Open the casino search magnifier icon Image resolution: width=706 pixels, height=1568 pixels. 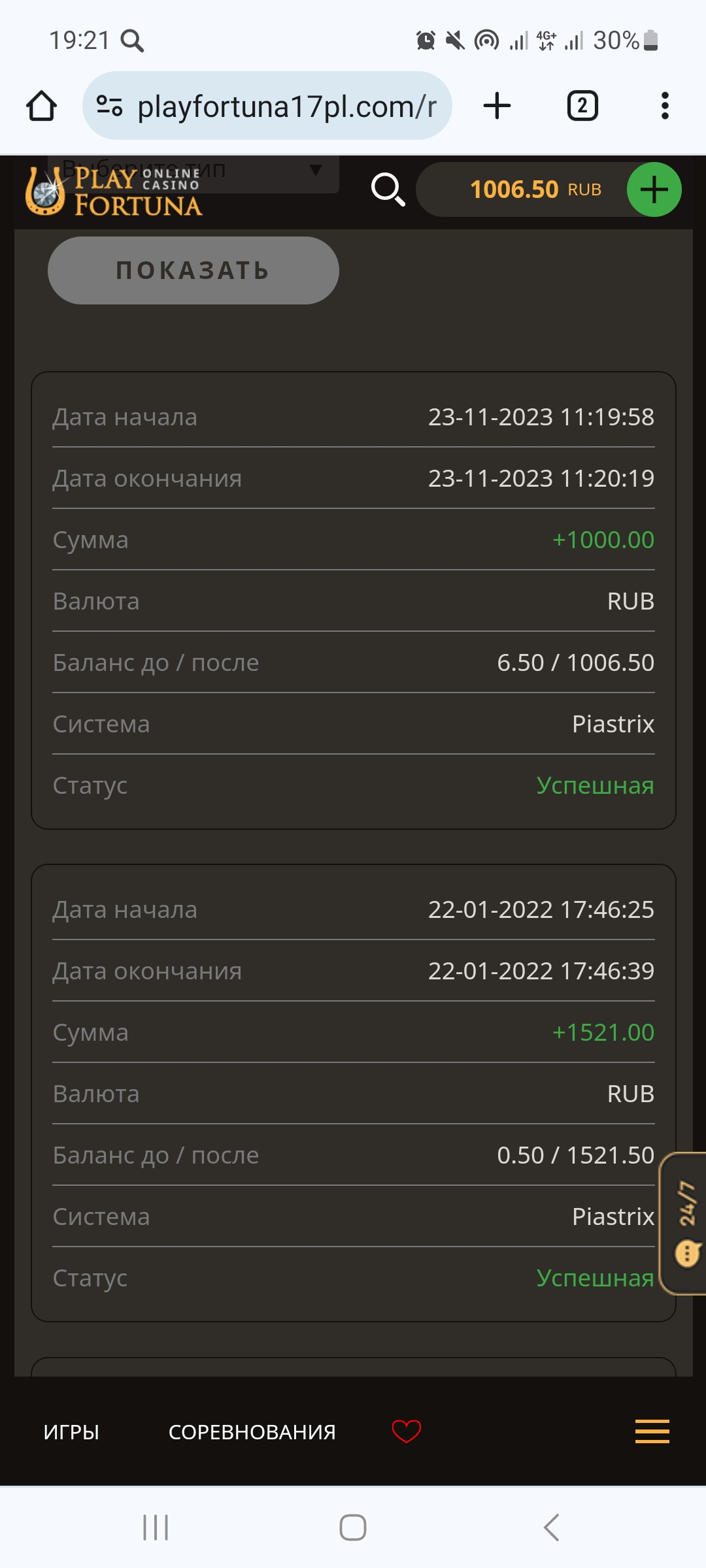pos(388,190)
